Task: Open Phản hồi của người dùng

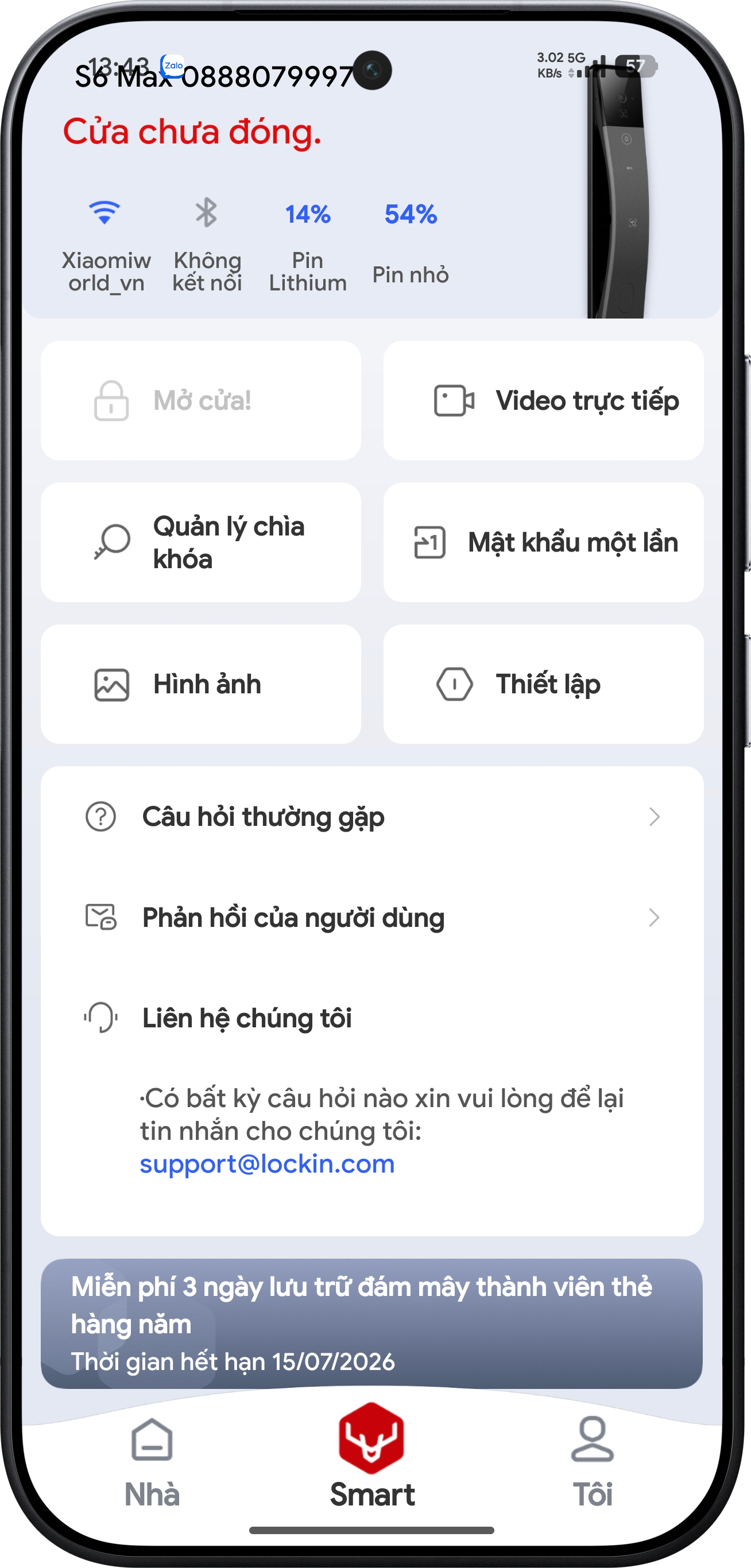Action: point(371,917)
